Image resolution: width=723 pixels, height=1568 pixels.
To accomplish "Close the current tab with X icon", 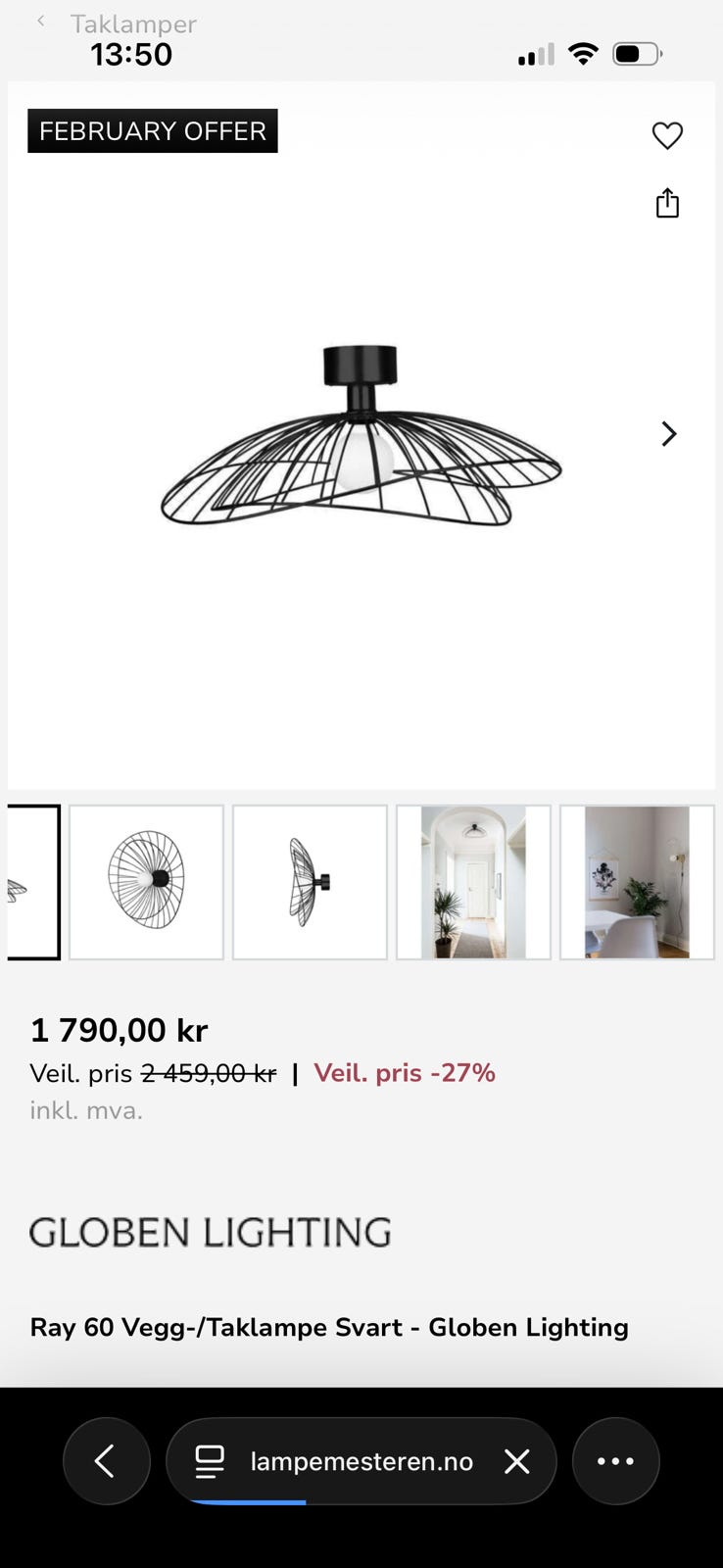I will click(x=516, y=1461).
